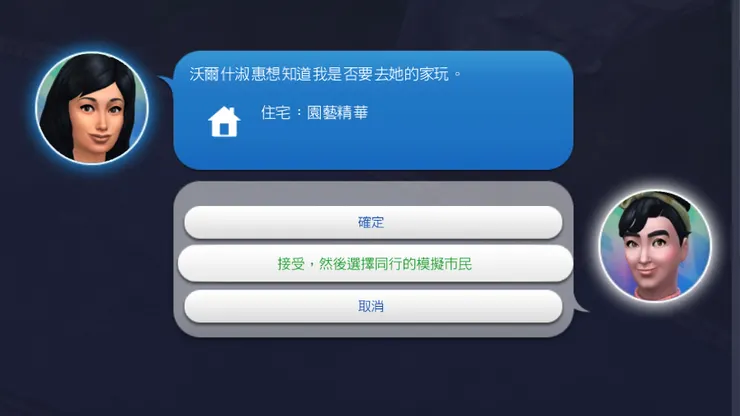This screenshot has width=740, height=416.
Task: Tap the 確定 button to confirm
Action: pos(372,222)
